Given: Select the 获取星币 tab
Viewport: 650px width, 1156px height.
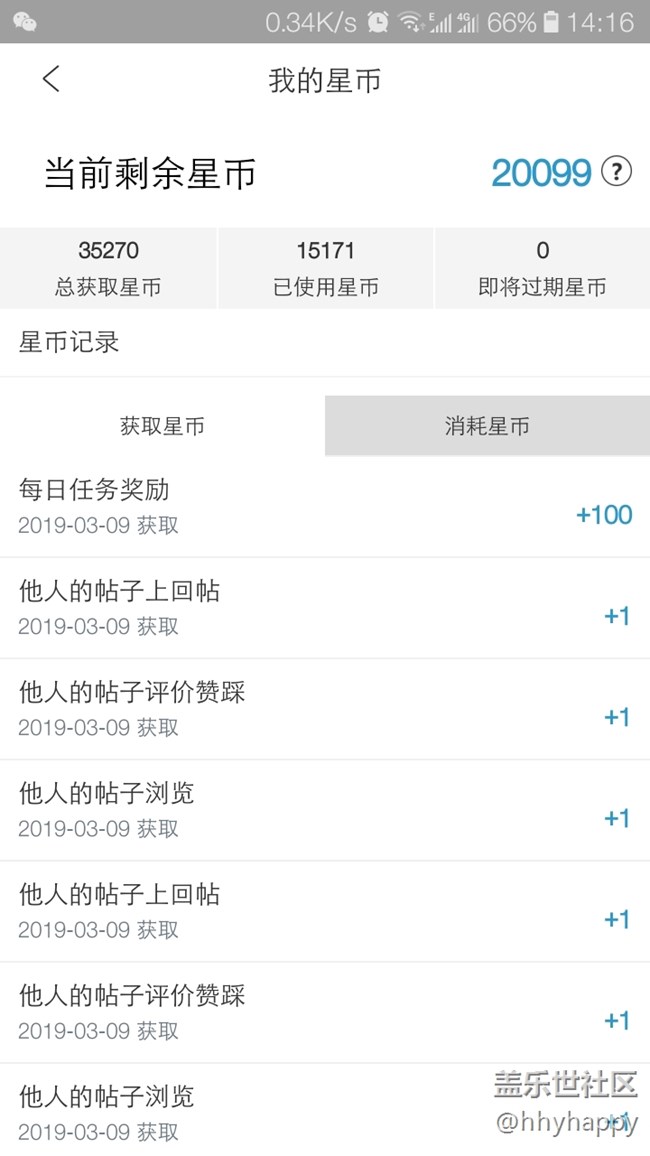Looking at the screenshot, I should [x=162, y=427].
